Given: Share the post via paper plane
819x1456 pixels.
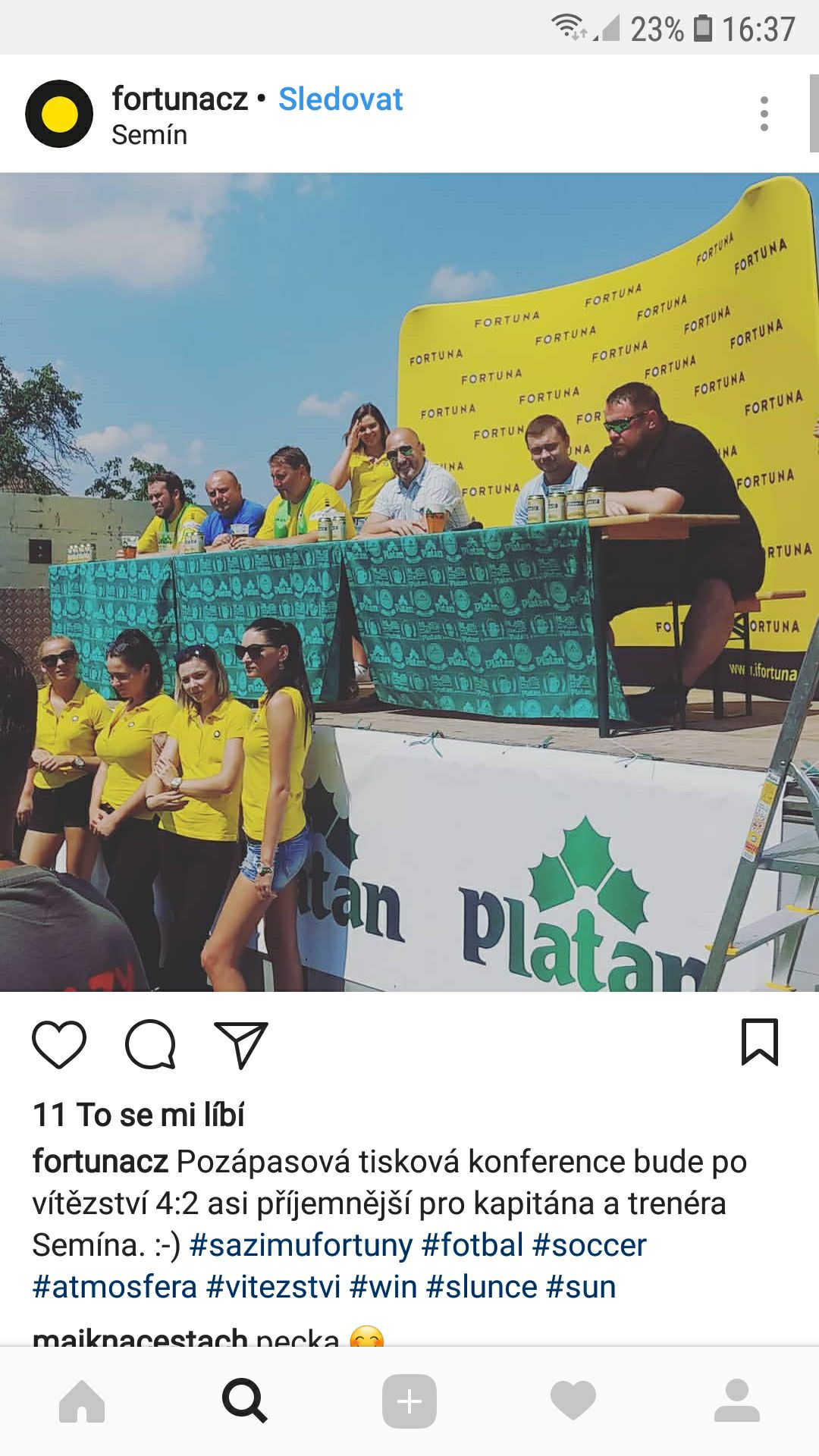Looking at the screenshot, I should pyautogui.click(x=241, y=1044).
